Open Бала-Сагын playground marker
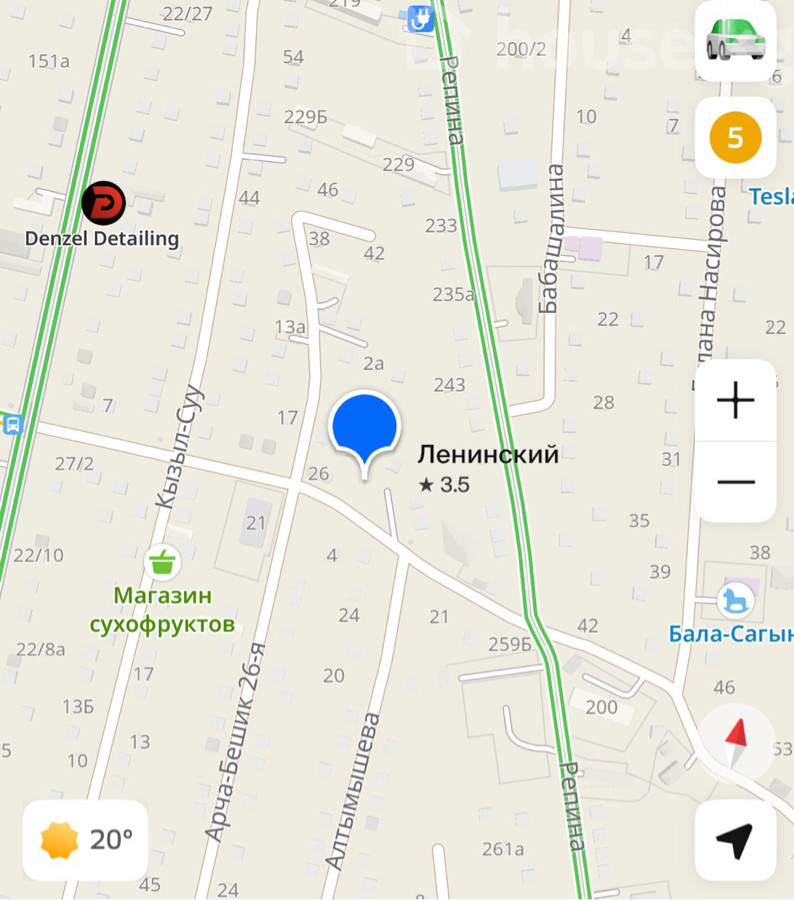 point(733,599)
